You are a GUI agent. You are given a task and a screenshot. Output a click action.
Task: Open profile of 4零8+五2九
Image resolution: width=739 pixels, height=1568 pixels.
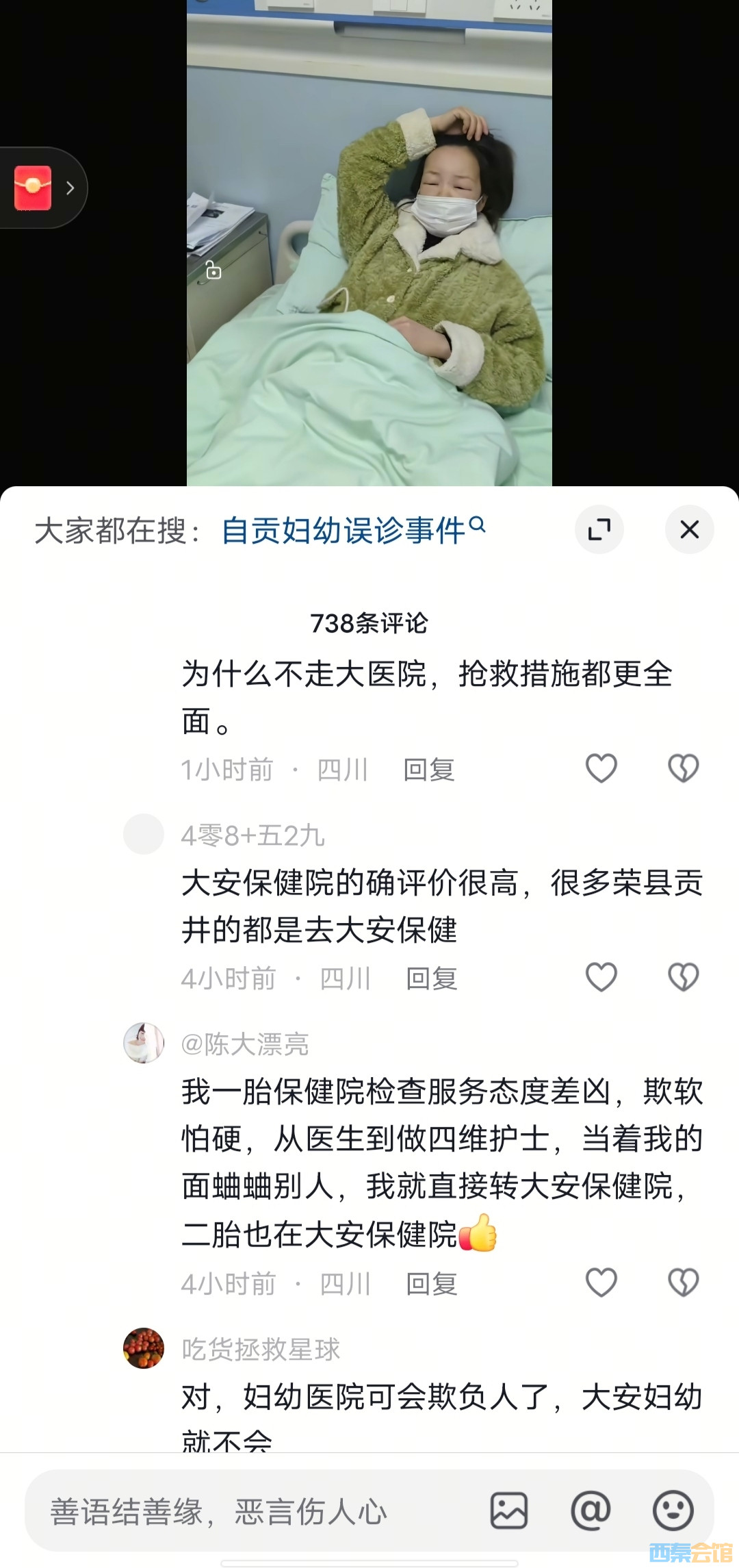144,834
